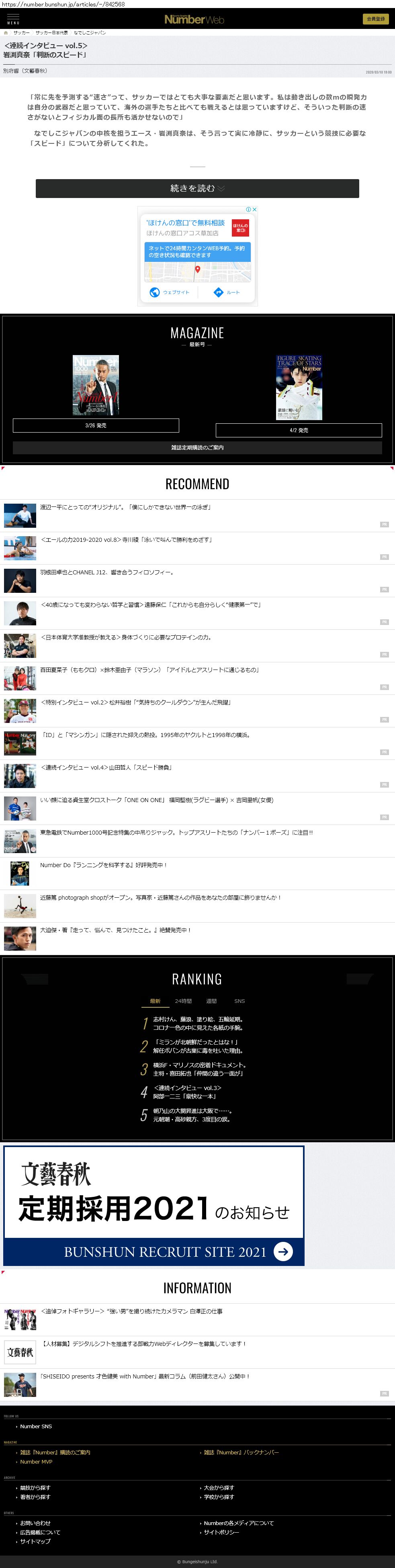This screenshot has width=395, height=1568.
Task: Open the お問い合わせ footer link
Action: pyautogui.click(x=35, y=1523)
